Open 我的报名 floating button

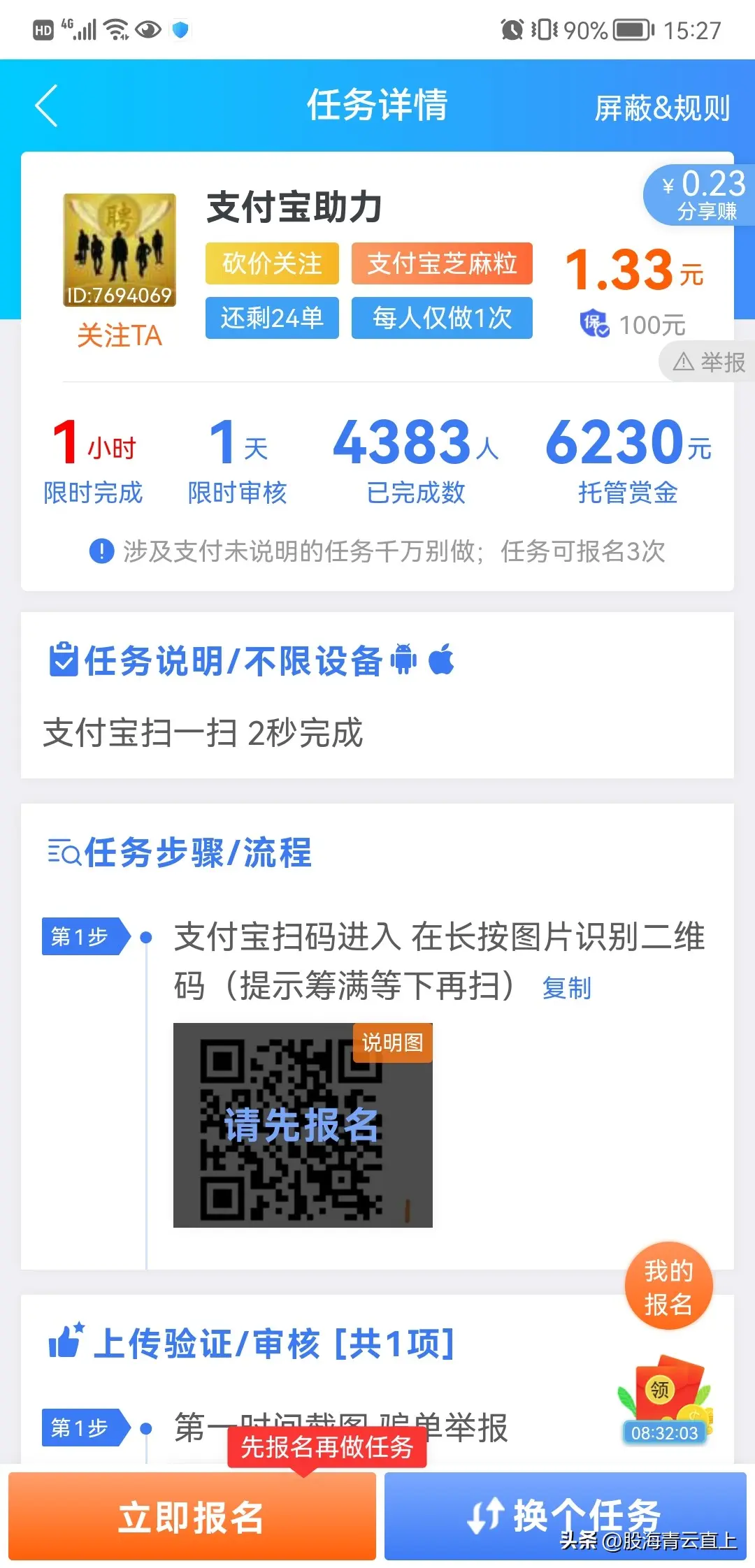point(668,1286)
